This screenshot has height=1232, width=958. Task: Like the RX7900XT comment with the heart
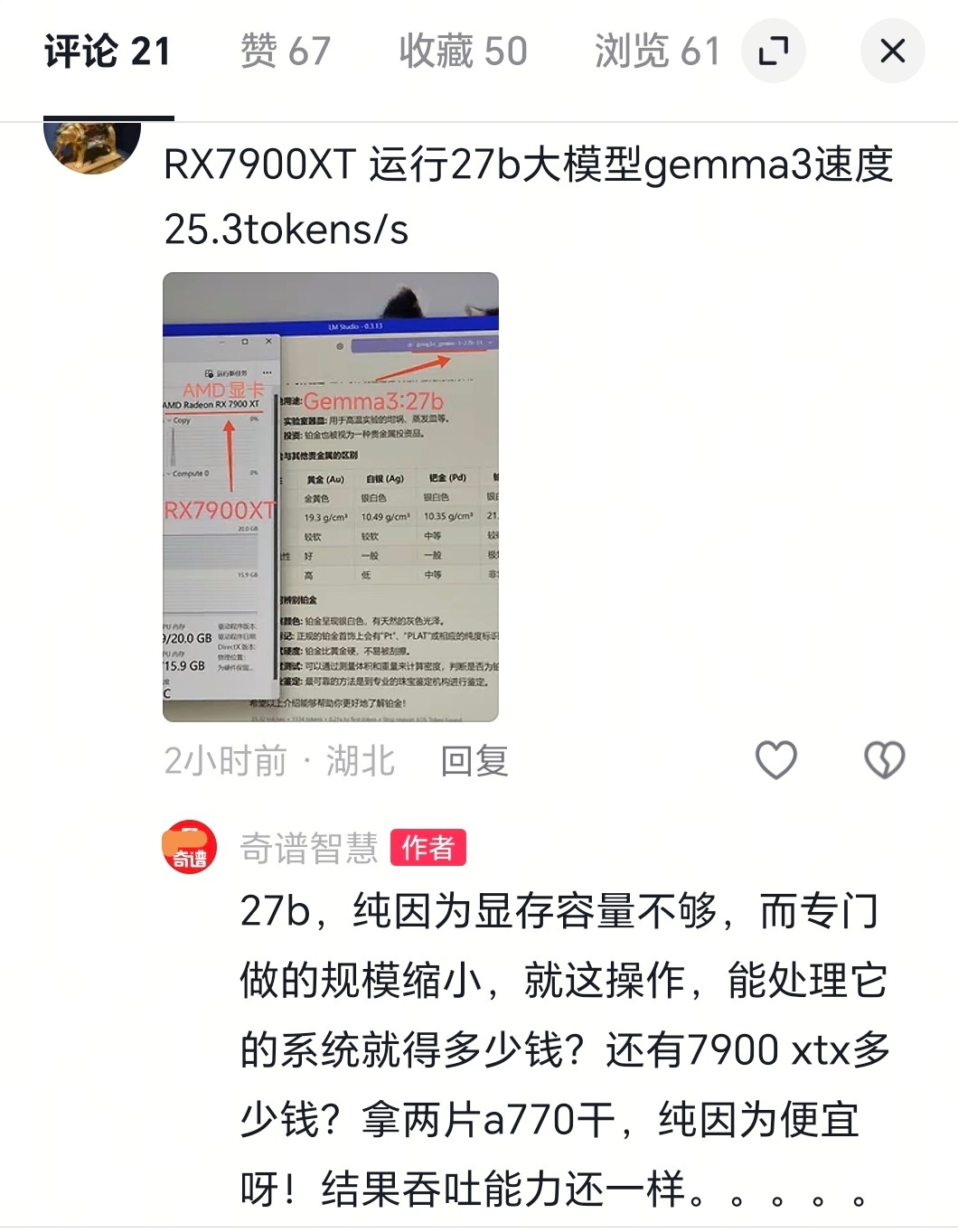776,760
